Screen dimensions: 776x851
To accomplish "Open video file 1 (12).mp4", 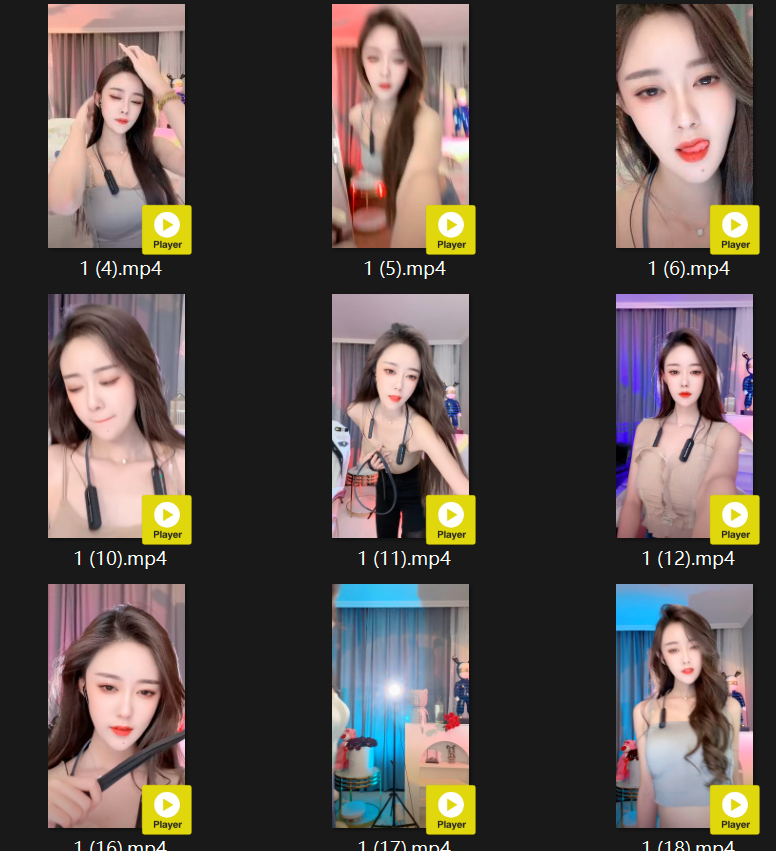I will tap(684, 416).
